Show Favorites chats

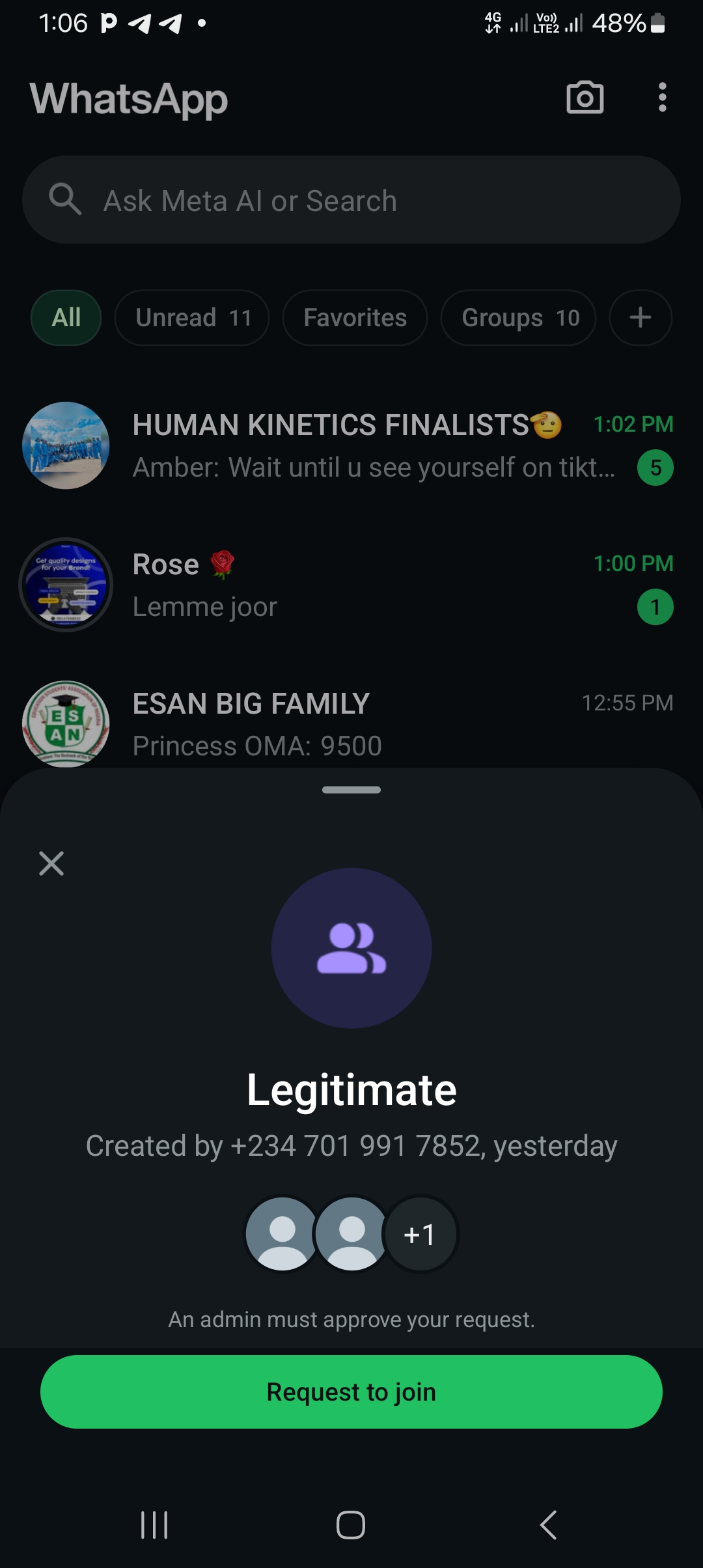pyautogui.click(x=355, y=318)
